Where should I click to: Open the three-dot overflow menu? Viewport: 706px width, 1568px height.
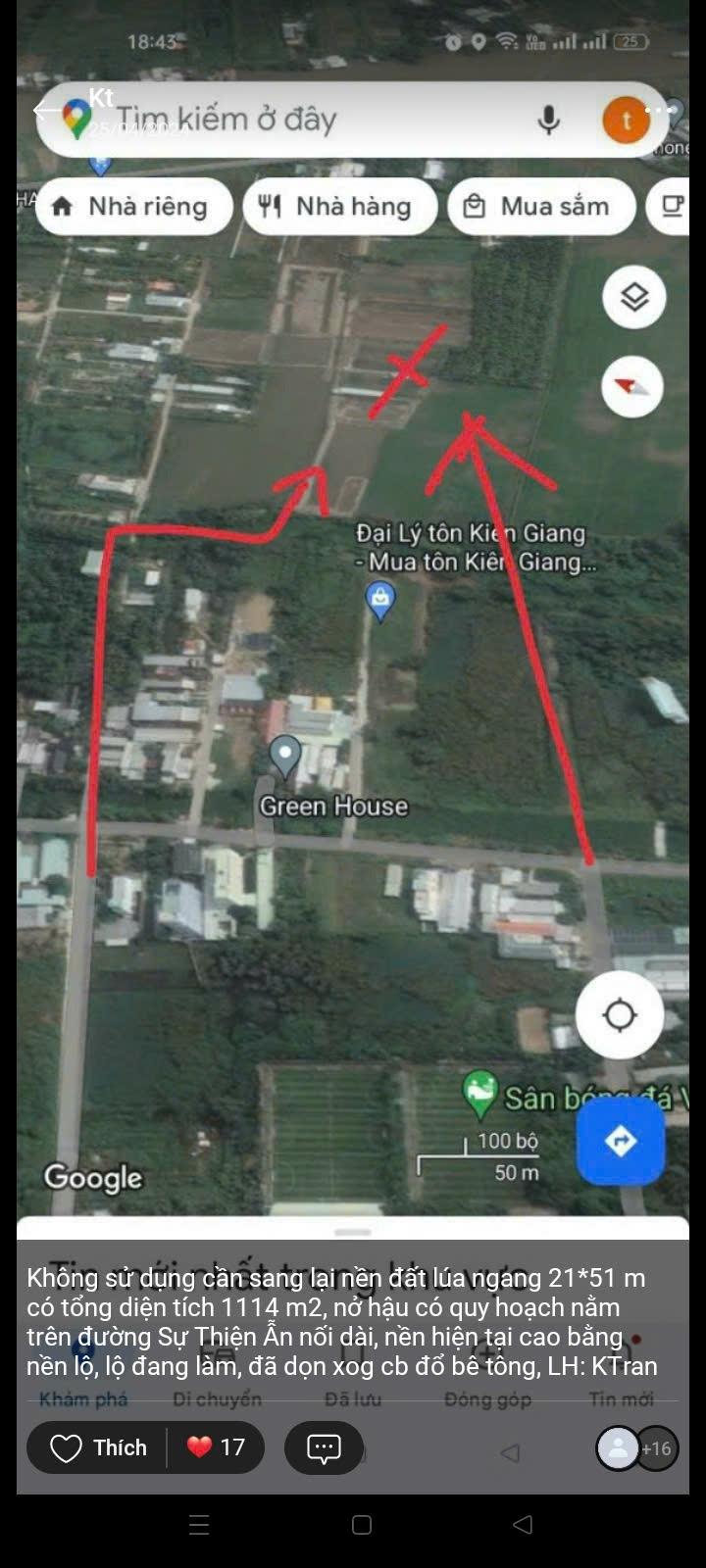pyautogui.click(x=660, y=111)
